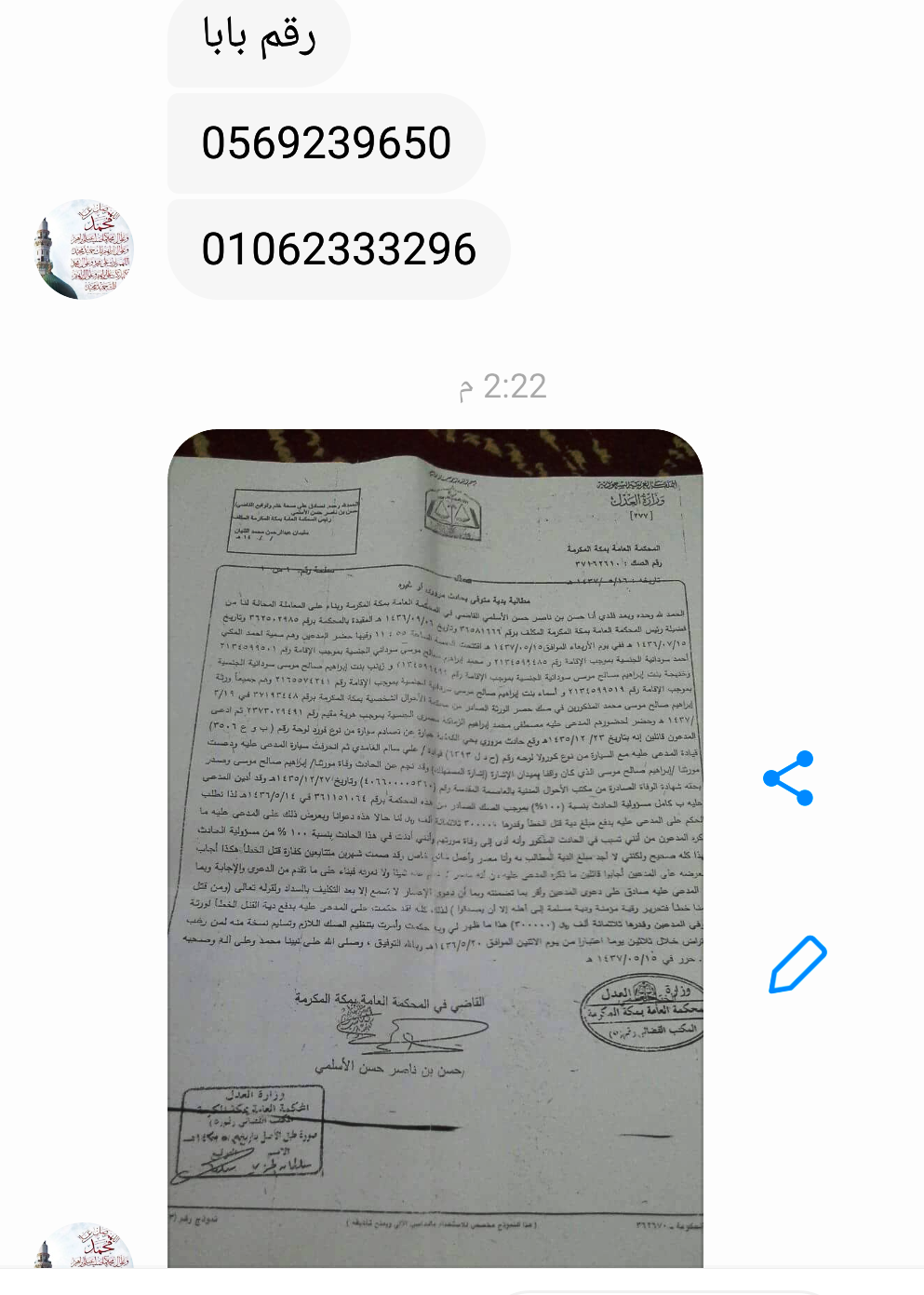
Task: Tap the phone number 0569239650 message
Action: (326, 143)
